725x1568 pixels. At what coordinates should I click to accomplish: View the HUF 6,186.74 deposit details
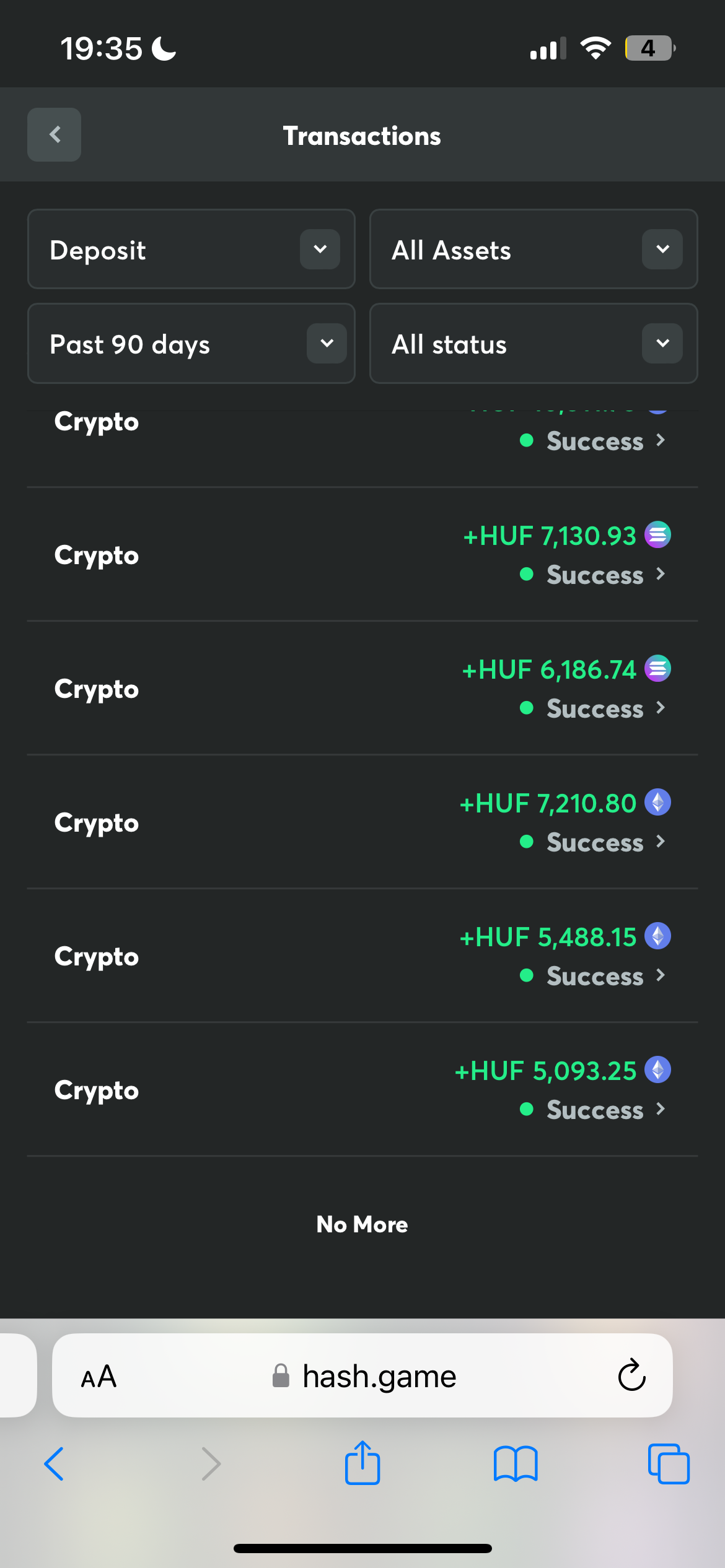point(362,688)
